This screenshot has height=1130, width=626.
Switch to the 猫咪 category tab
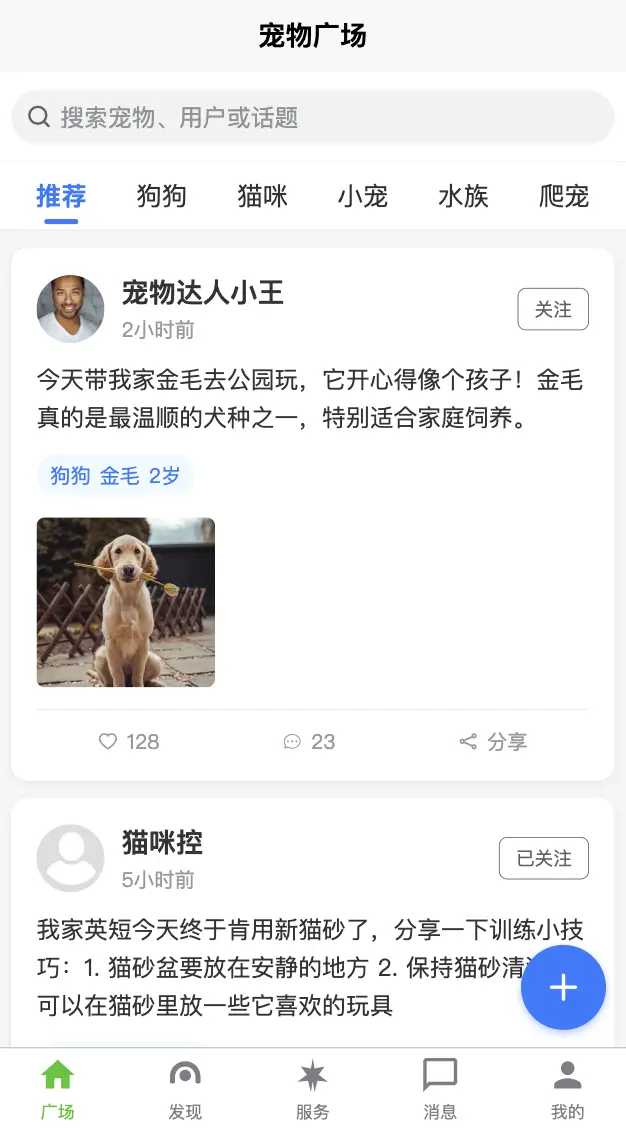tap(263, 196)
